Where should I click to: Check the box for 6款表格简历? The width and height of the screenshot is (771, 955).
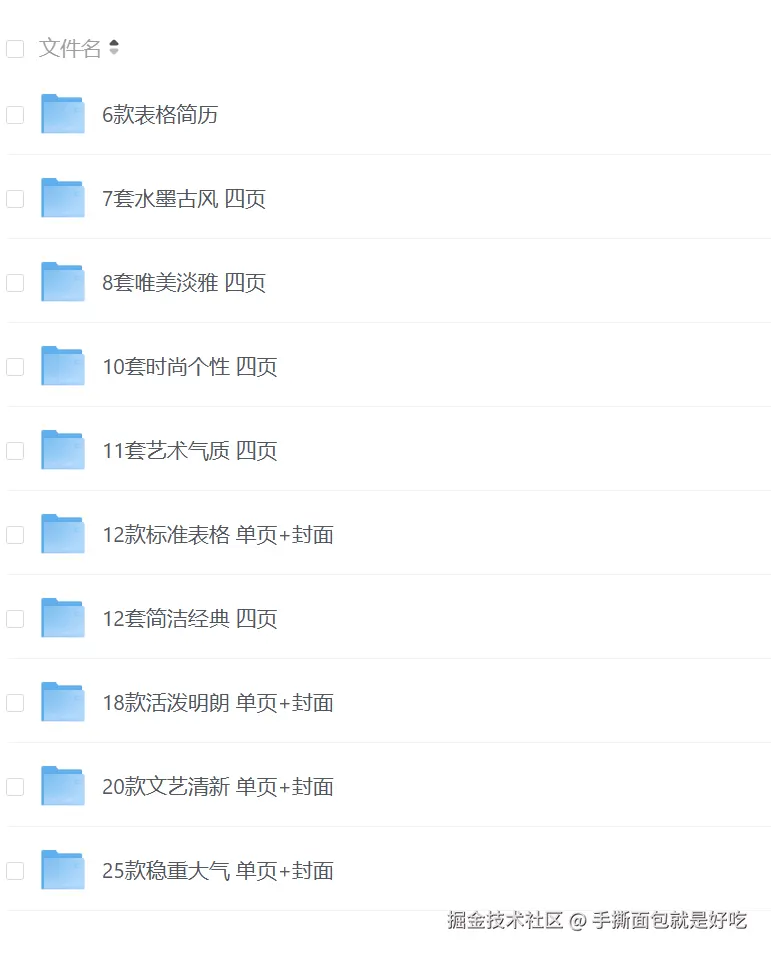(x=15, y=115)
